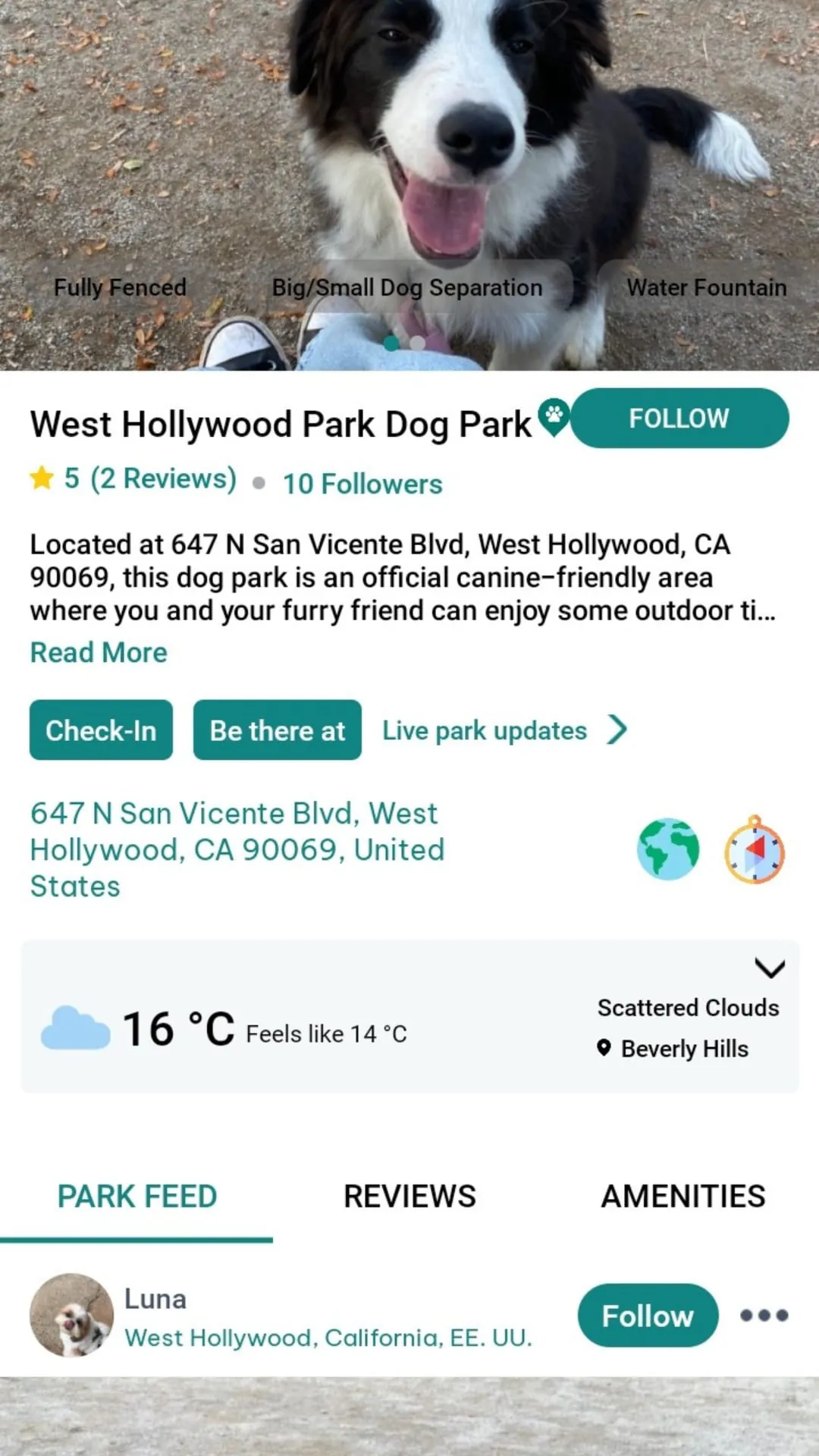Collapse the weather panel chevron
819x1456 pixels.
click(770, 968)
